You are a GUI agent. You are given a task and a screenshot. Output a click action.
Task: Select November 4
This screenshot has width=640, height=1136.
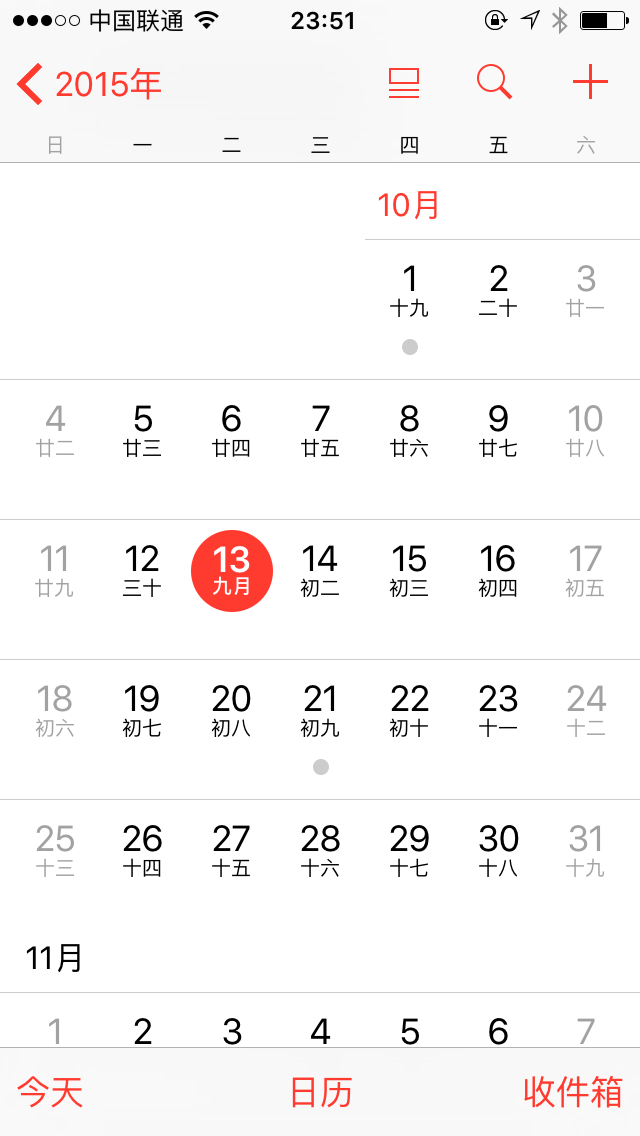320,1031
